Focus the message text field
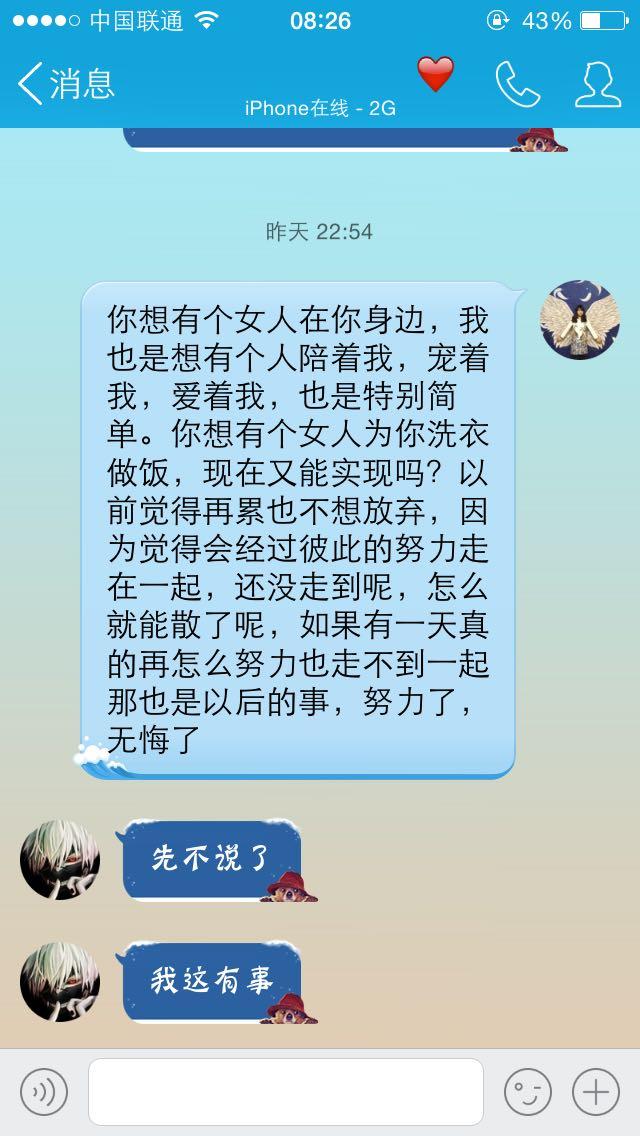 pyautogui.click(x=286, y=1092)
